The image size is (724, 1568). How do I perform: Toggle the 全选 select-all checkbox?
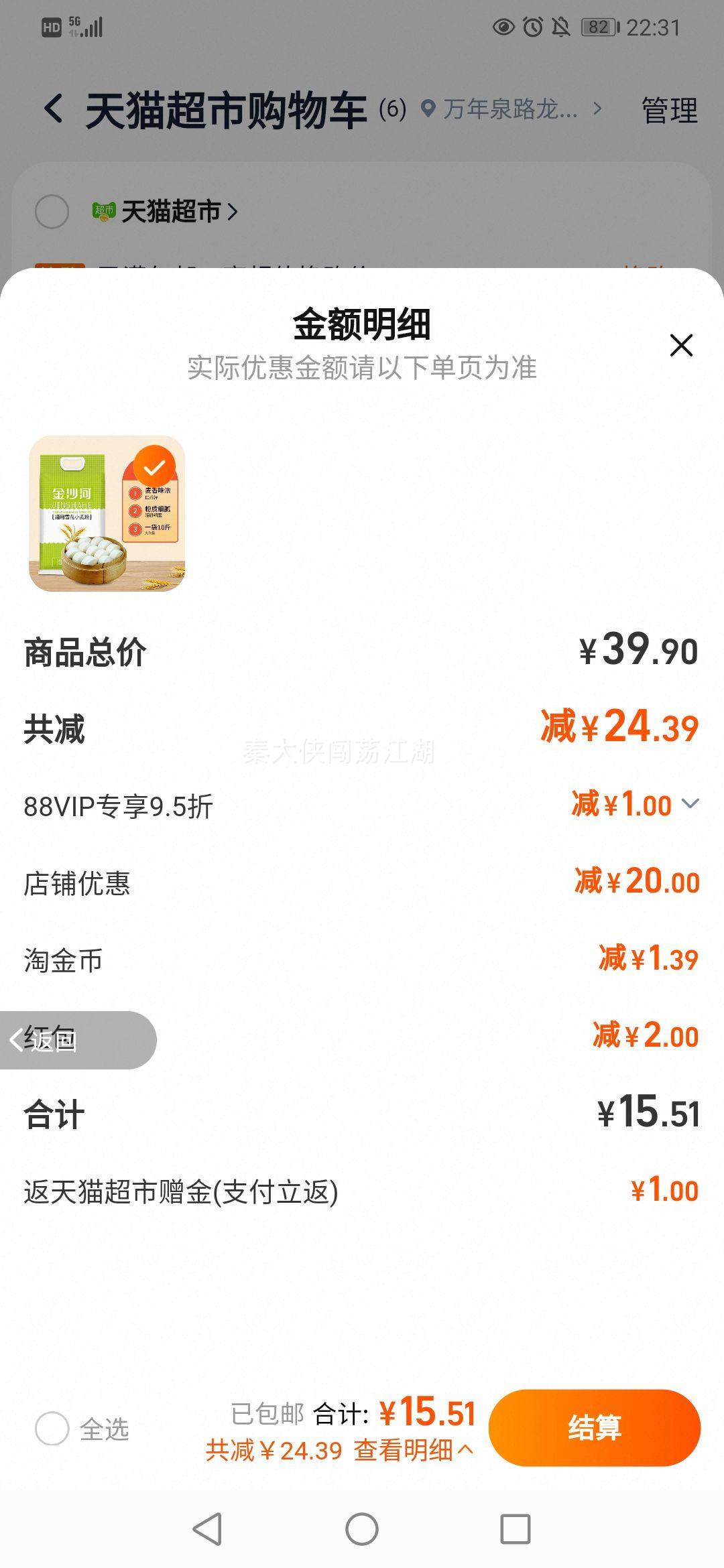[x=52, y=1429]
